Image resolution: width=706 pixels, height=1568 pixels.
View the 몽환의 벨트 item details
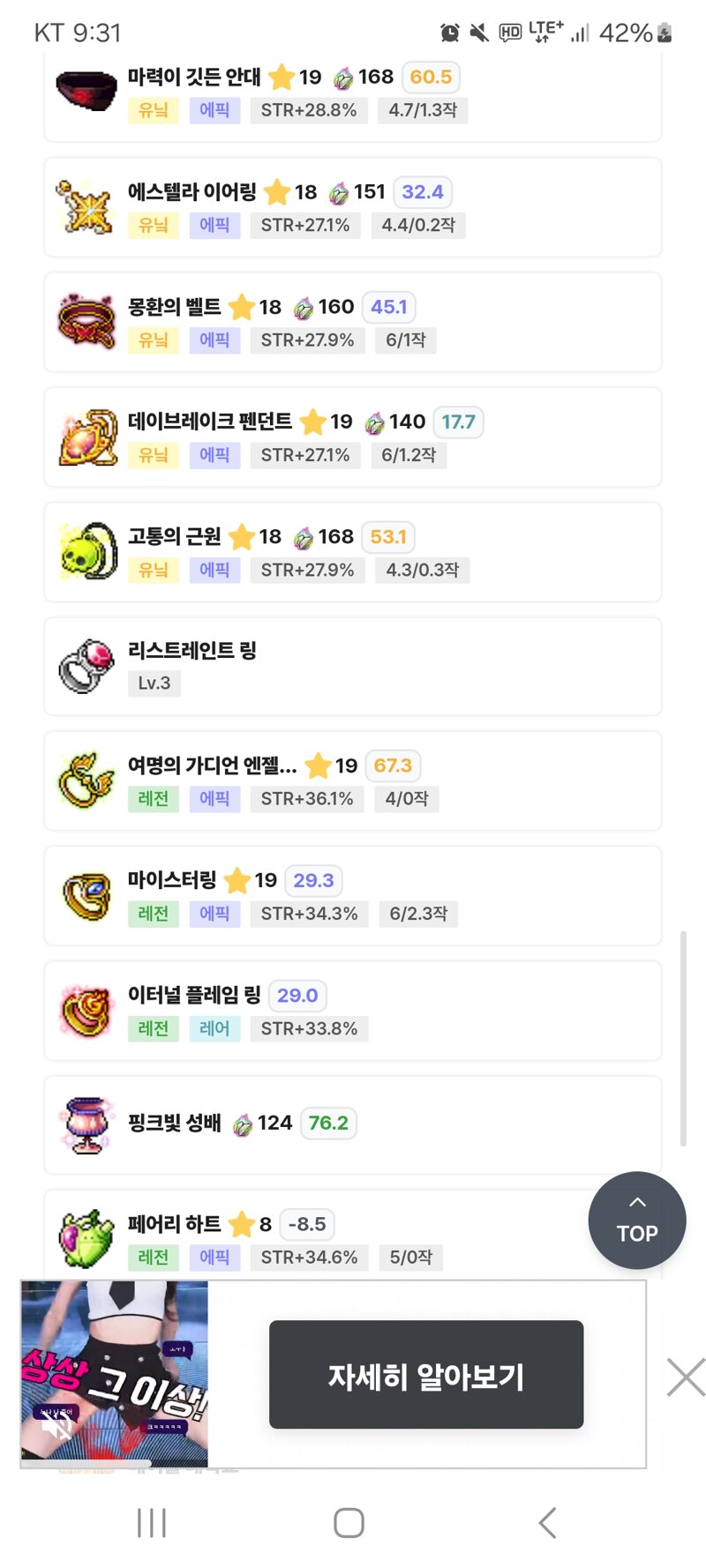(x=353, y=323)
